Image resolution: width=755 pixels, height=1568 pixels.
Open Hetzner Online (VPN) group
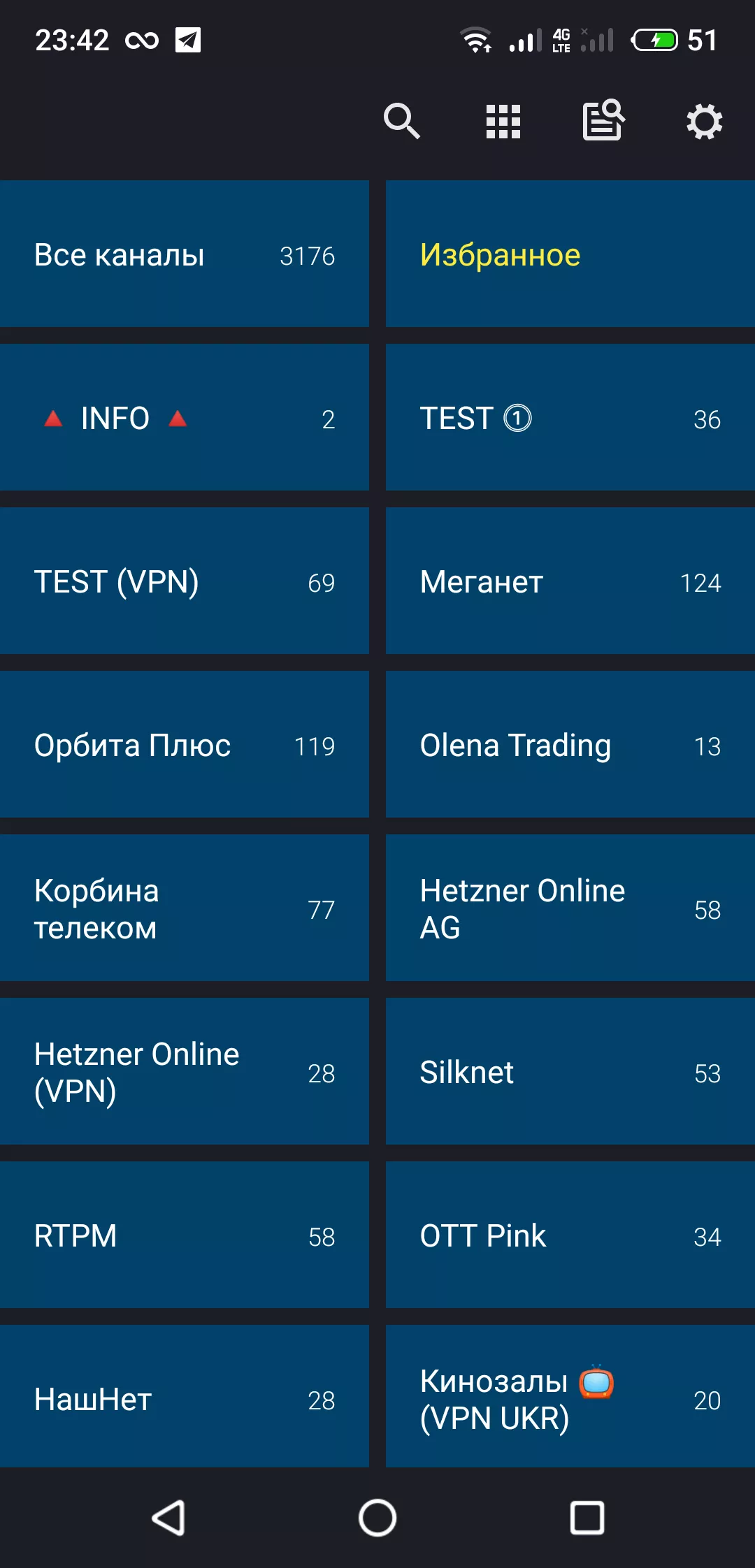click(185, 1071)
